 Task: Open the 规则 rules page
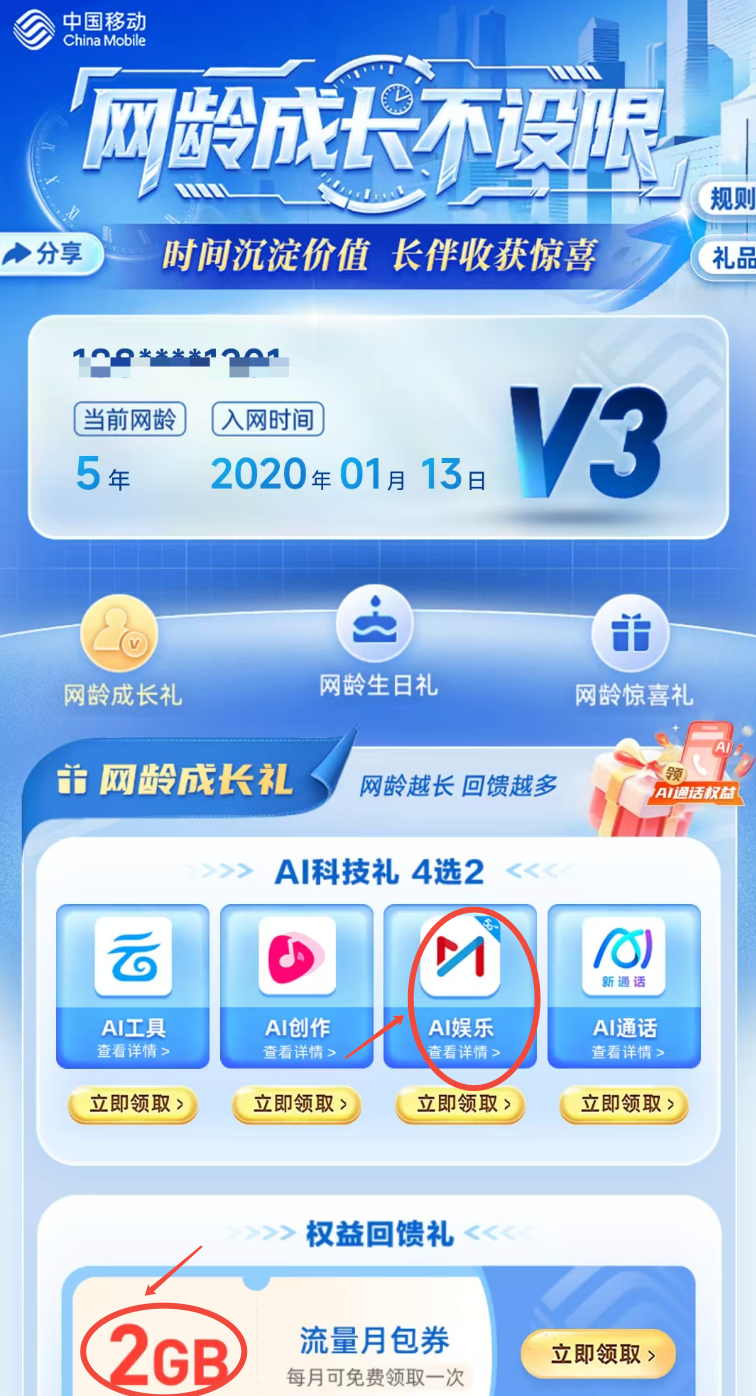[x=728, y=199]
